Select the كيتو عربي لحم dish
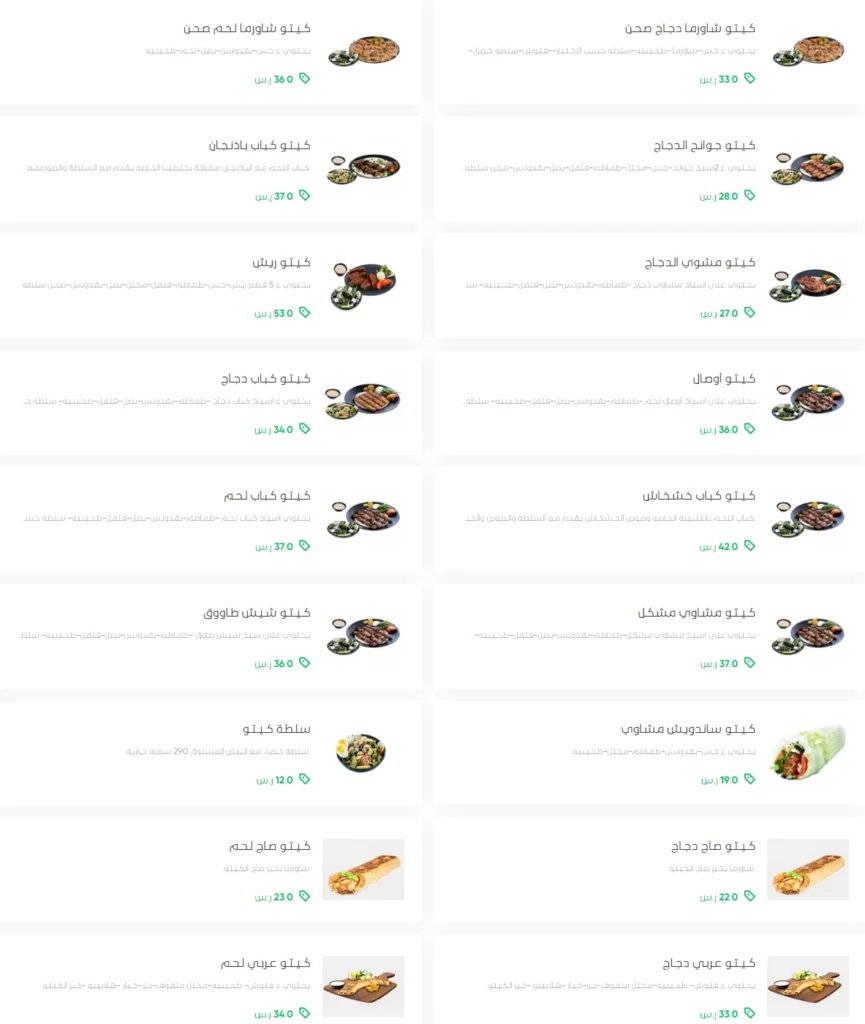Image resolution: width=865 pixels, height=1024 pixels. (266, 963)
